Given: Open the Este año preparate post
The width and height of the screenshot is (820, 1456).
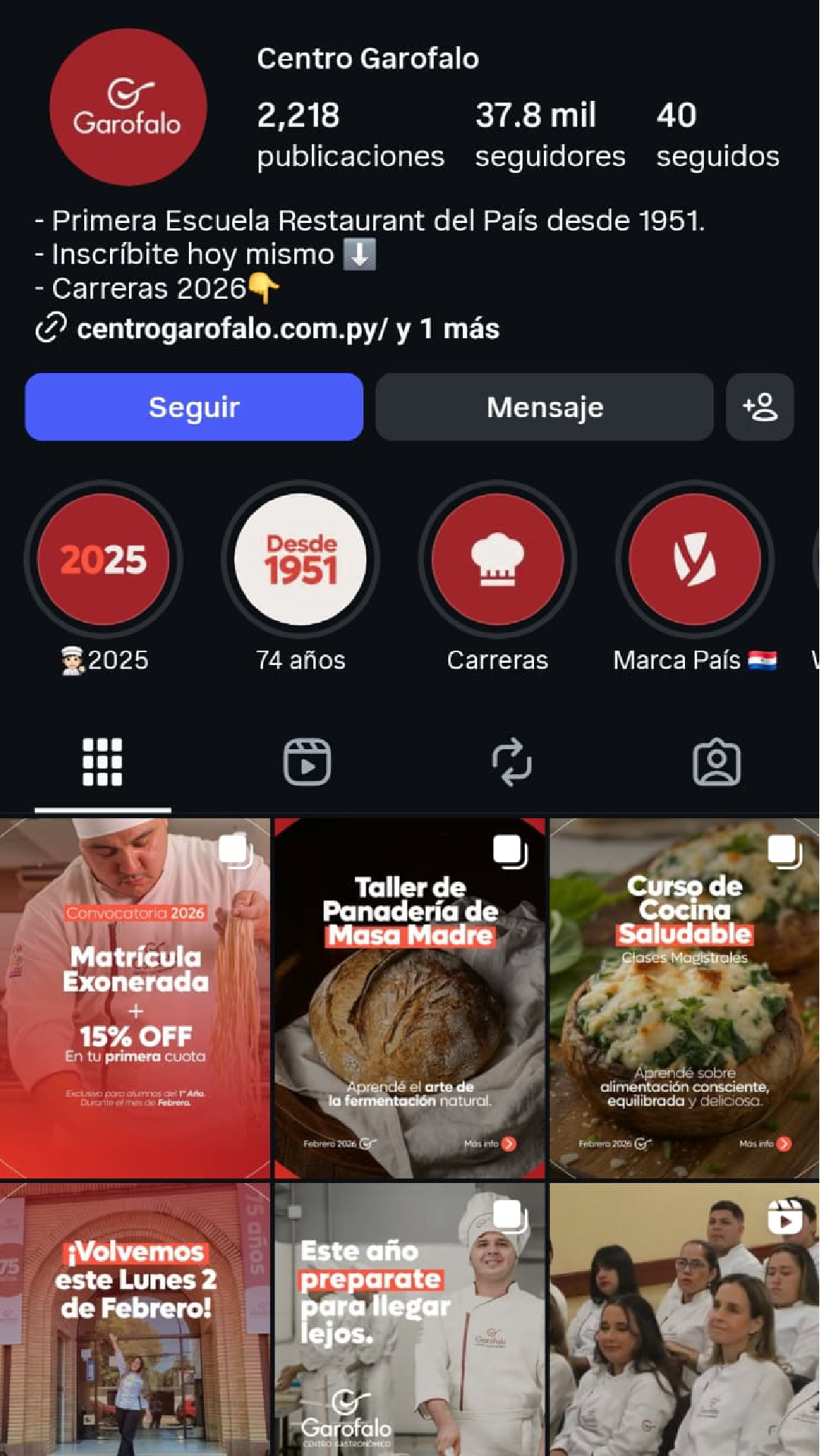Looking at the screenshot, I should (x=410, y=1319).
